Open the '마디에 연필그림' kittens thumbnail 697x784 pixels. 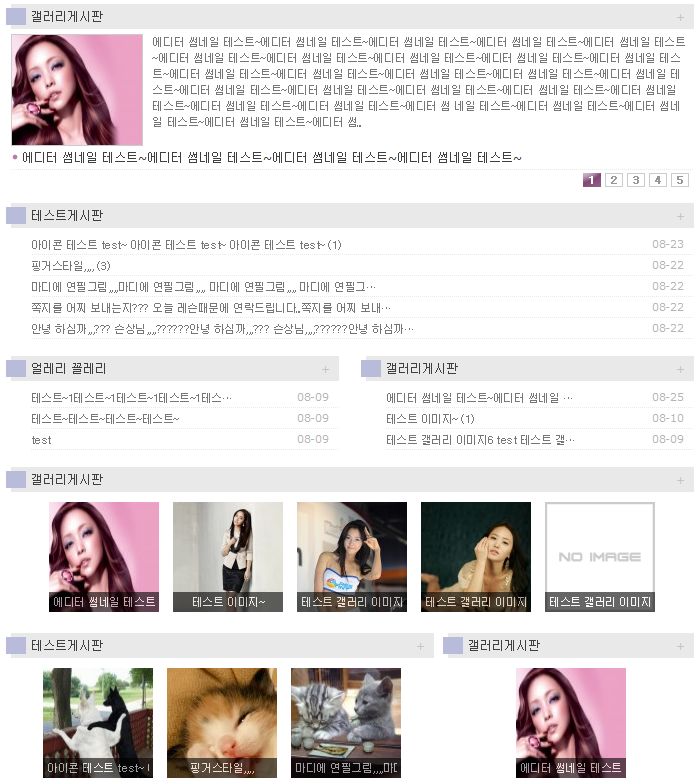[x=346, y=722]
